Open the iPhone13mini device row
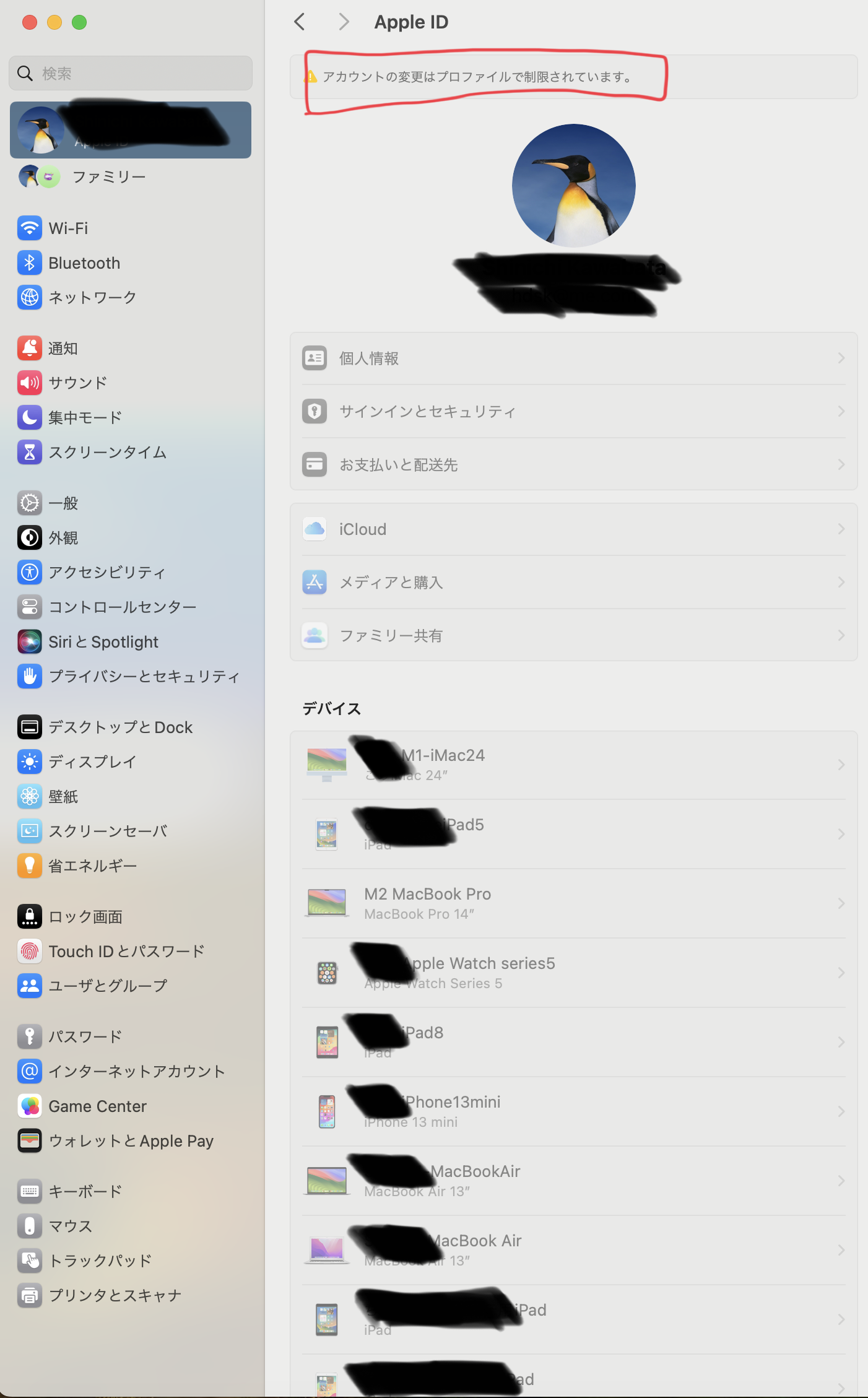Viewport: 868px width, 1398px height. 573,1111
